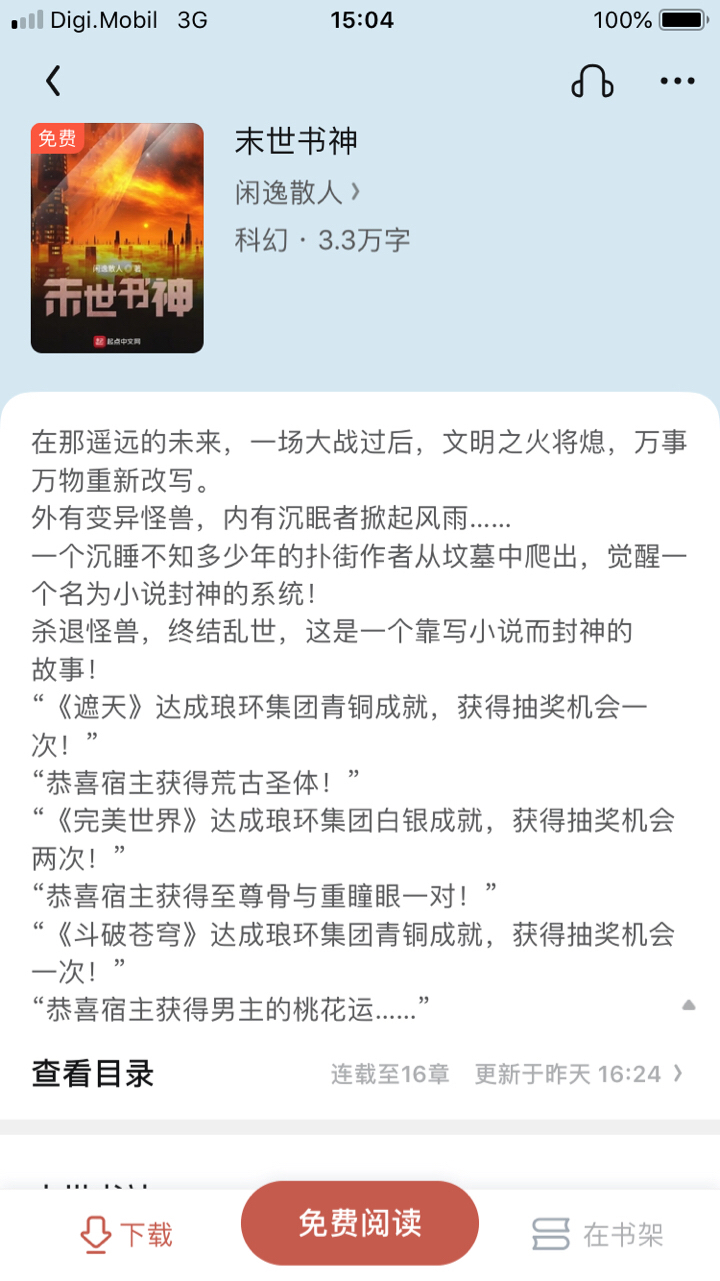
Task: Open the audiobook headphones icon
Action: click(592, 81)
